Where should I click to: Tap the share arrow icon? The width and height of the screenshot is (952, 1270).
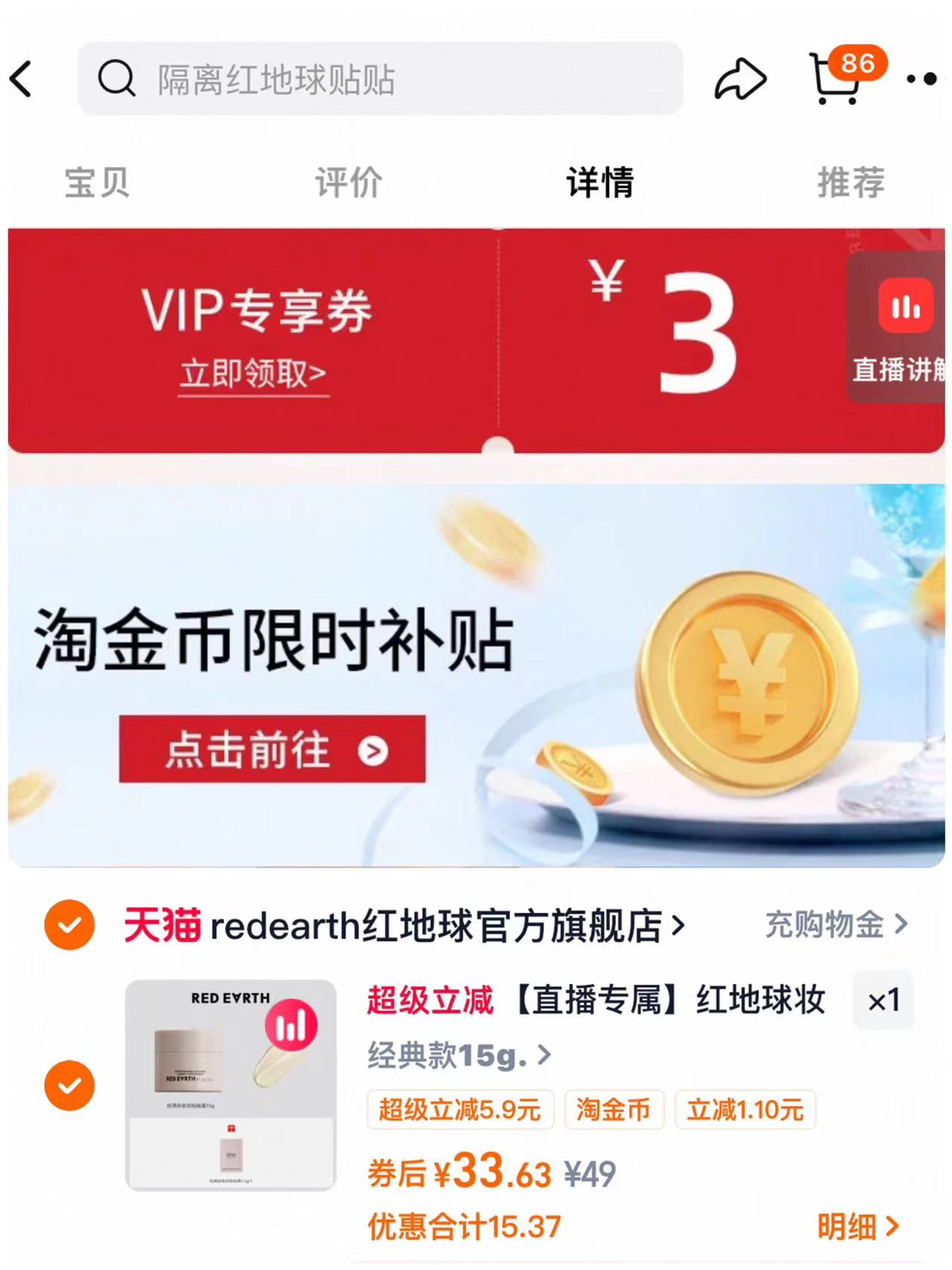740,80
